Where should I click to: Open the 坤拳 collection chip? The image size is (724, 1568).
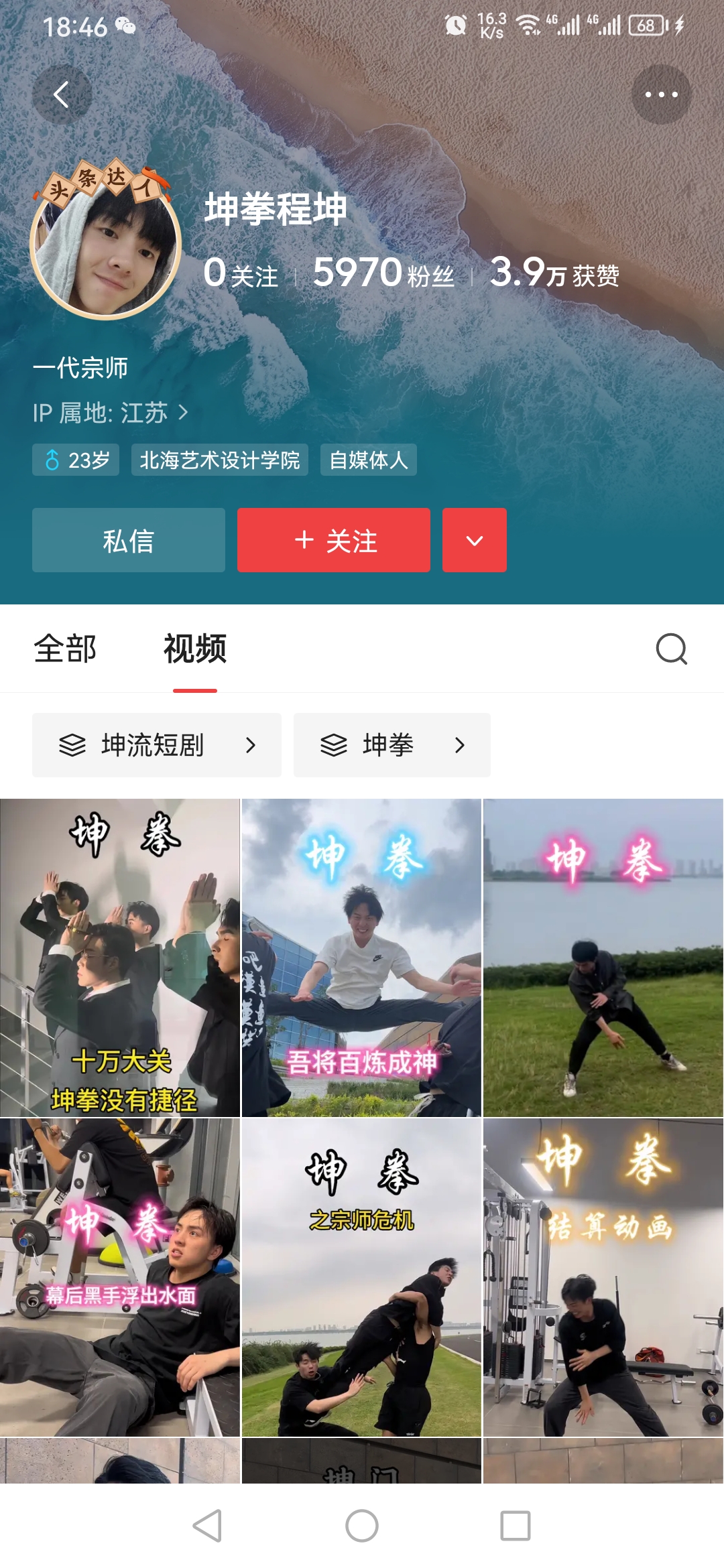(x=391, y=745)
